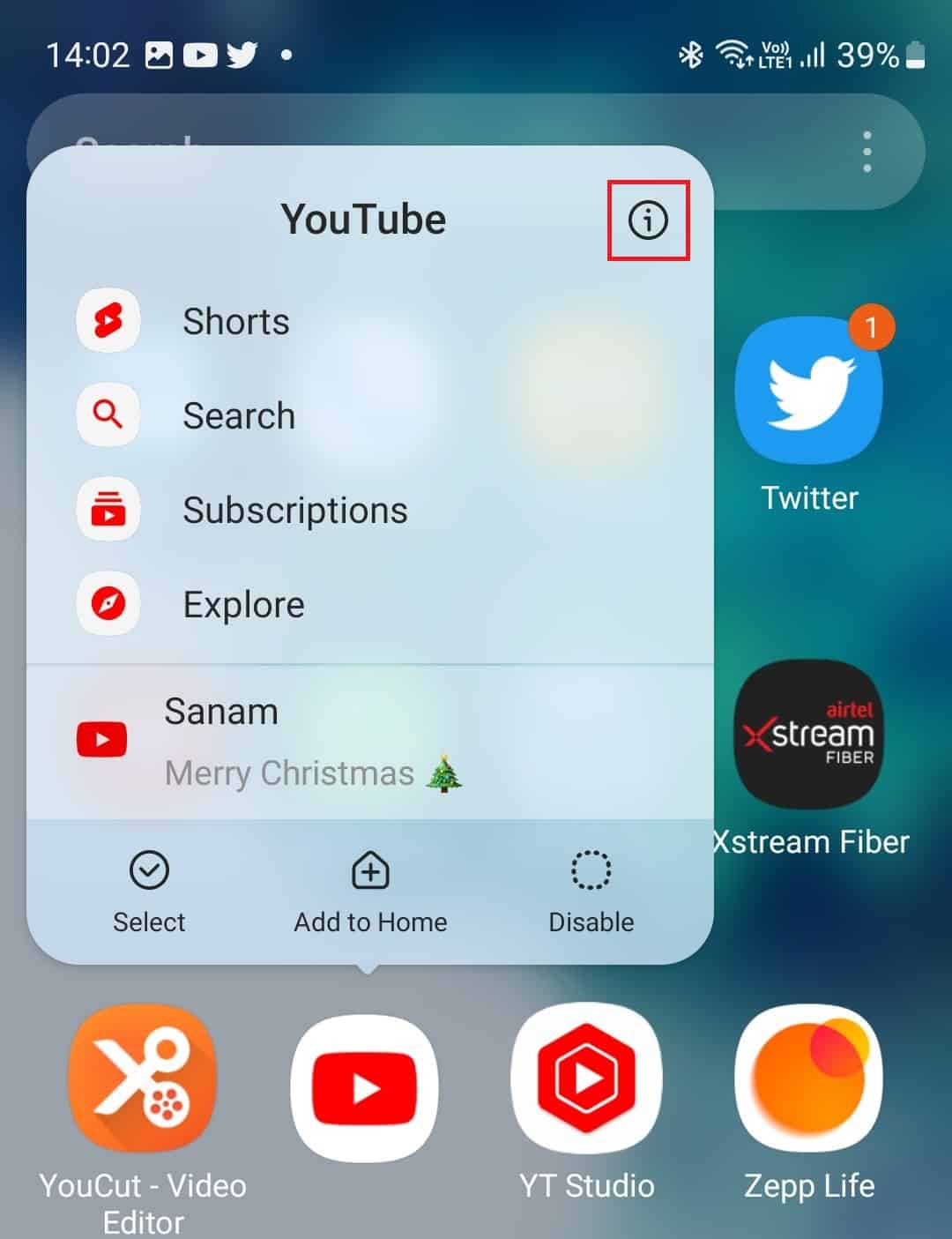The height and width of the screenshot is (1239, 952).
Task: Open the Explore shortcut
Action: click(x=243, y=604)
